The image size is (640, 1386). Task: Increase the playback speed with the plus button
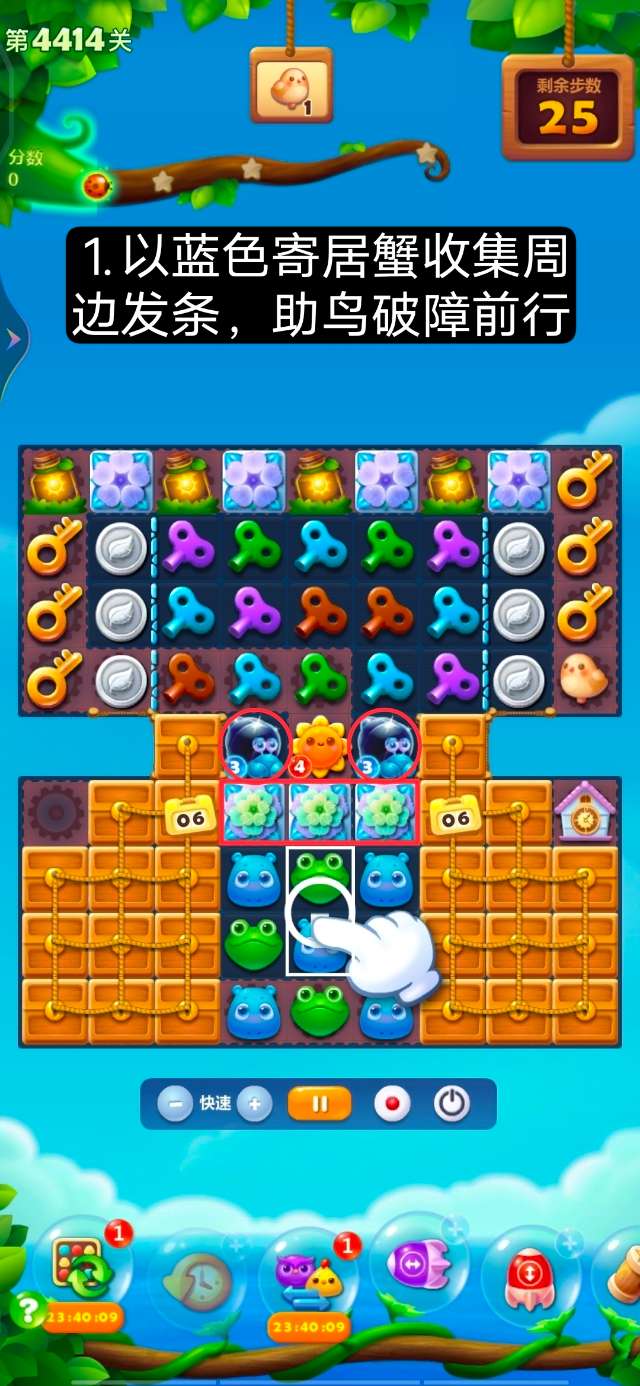point(254,1104)
